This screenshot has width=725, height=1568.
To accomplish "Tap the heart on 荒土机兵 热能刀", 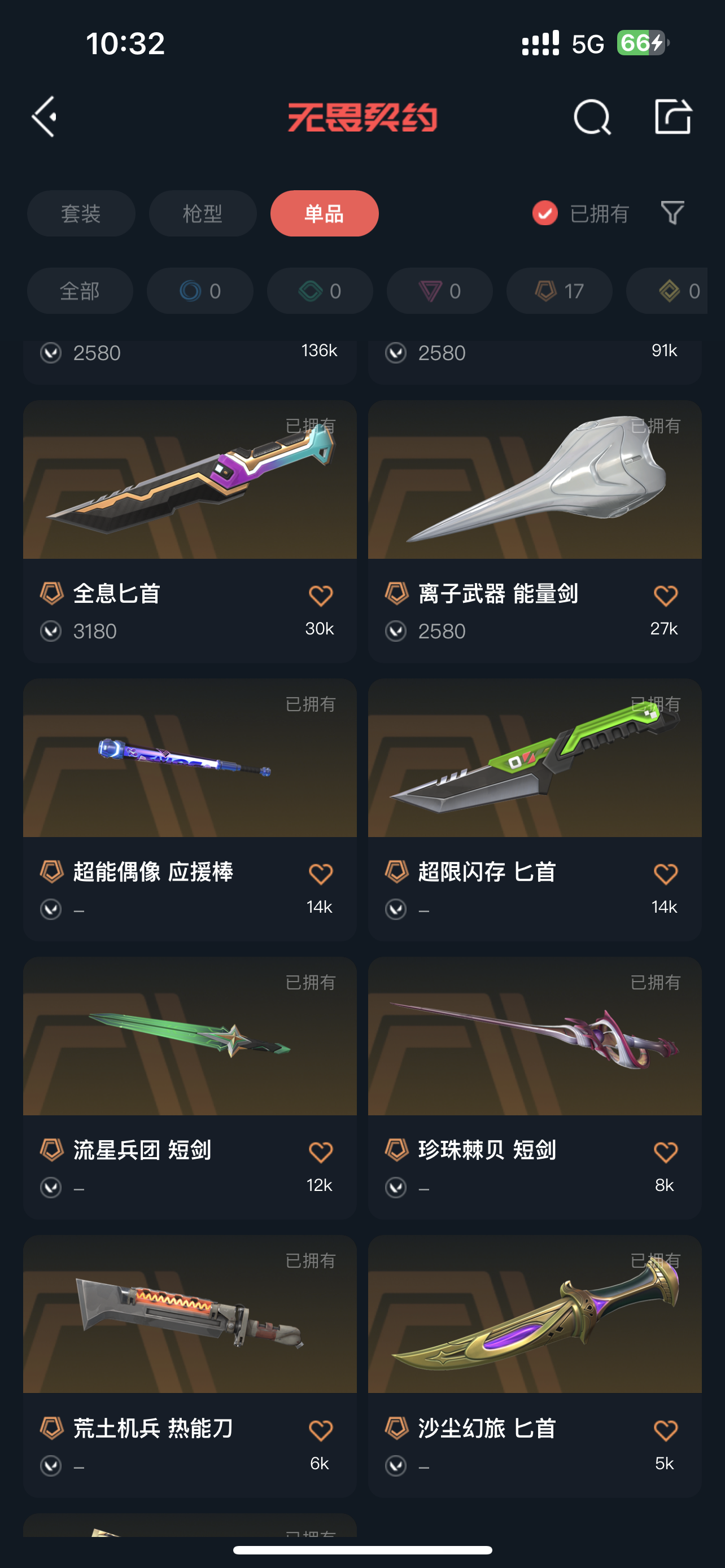I will pyautogui.click(x=320, y=1430).
